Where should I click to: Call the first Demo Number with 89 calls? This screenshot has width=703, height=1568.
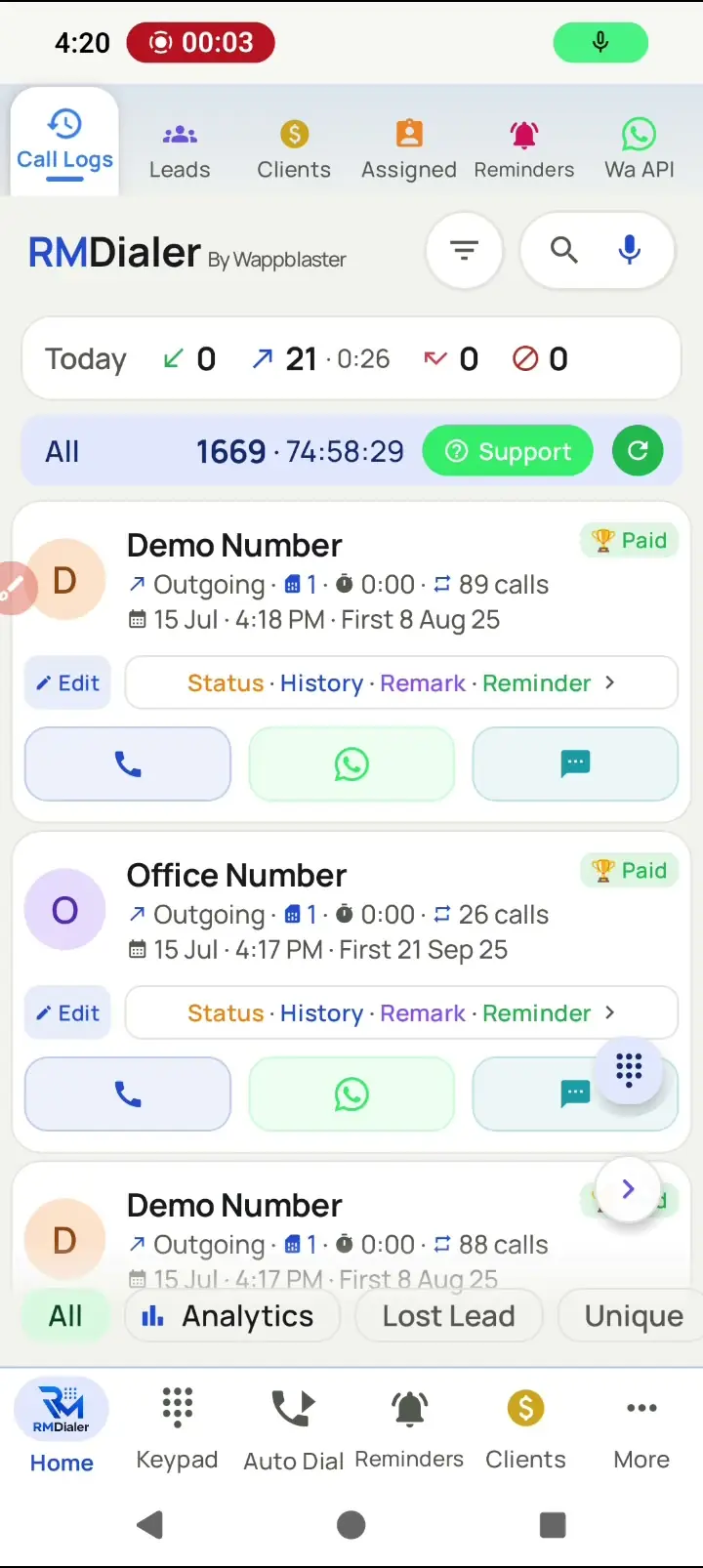click(x=128, y=763)
